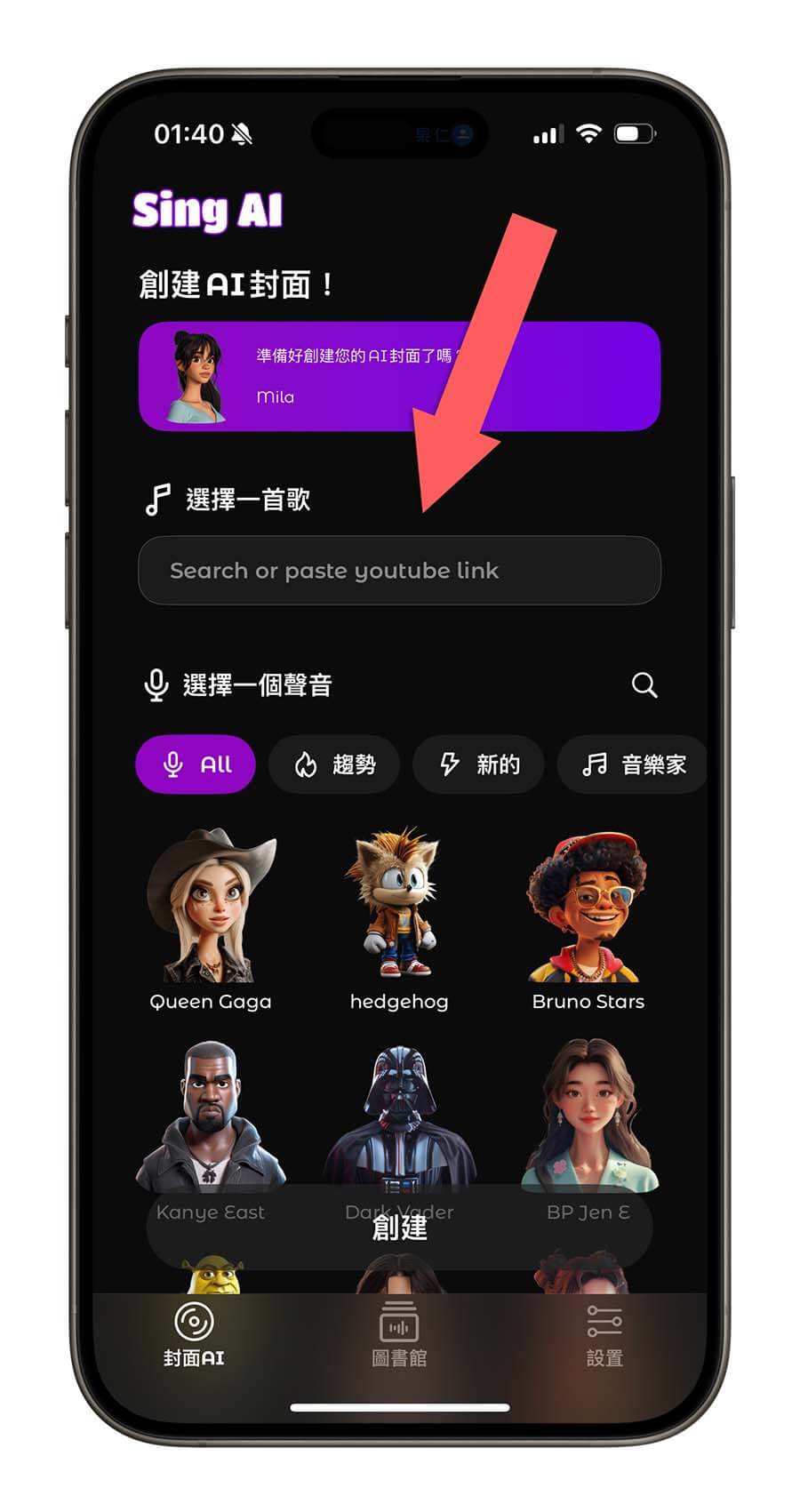Filter voices by 趨勢 trending chip
This screenshot has height=1512, width=800.
(334, 764)
